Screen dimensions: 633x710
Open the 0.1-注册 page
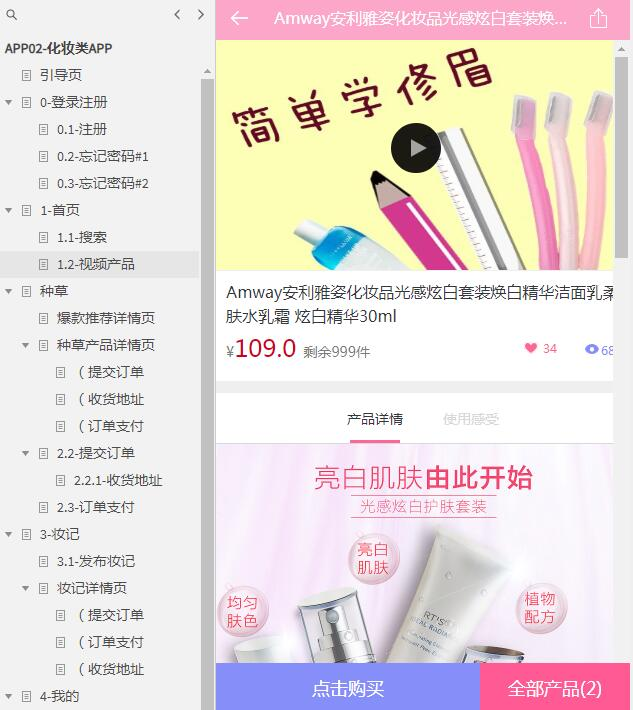81,129
